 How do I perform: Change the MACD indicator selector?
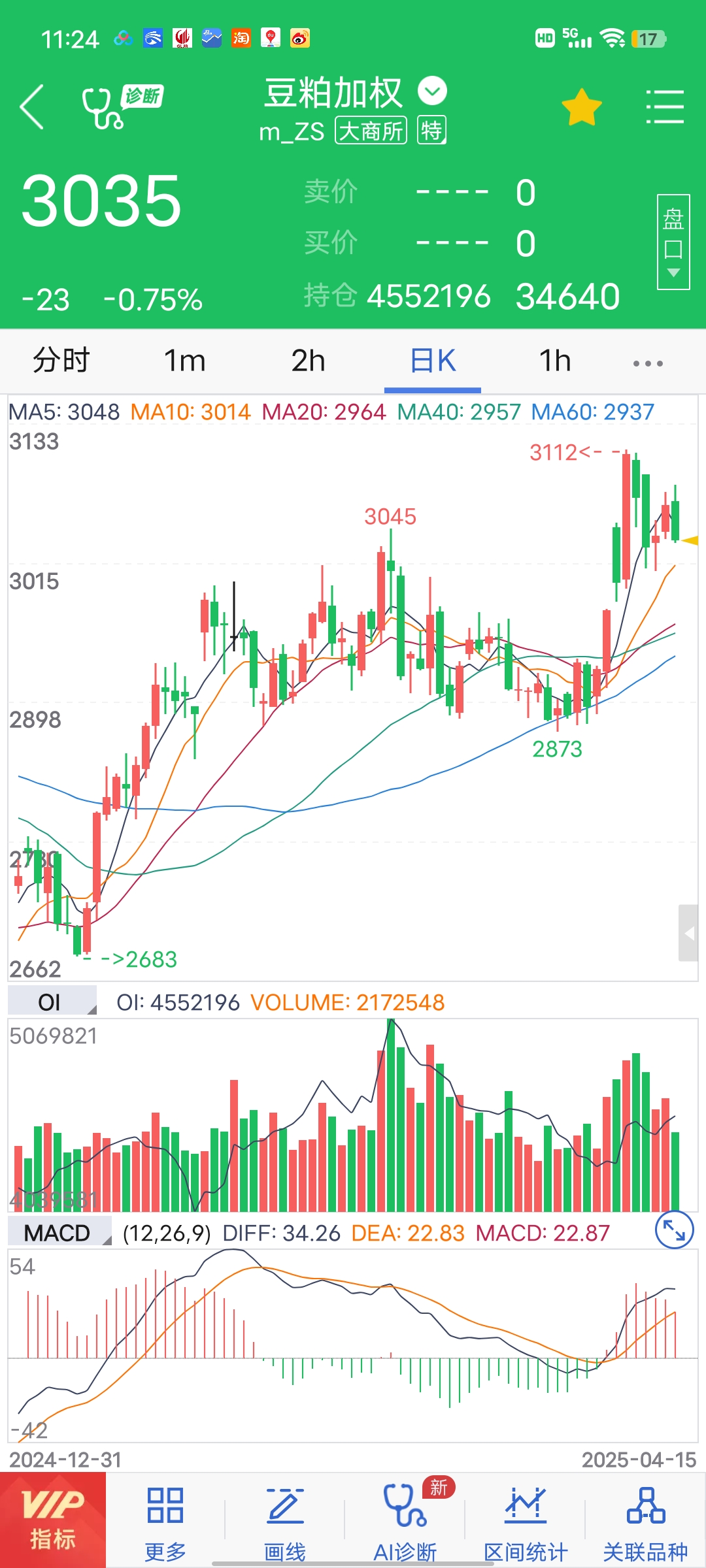[59, 1232]
